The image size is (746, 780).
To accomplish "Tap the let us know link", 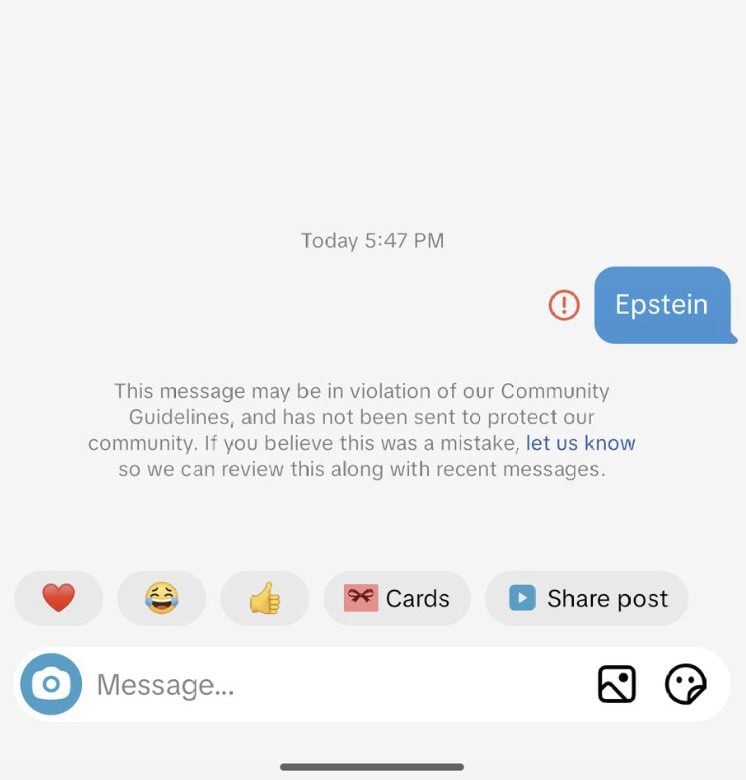I will coord(580,443).
